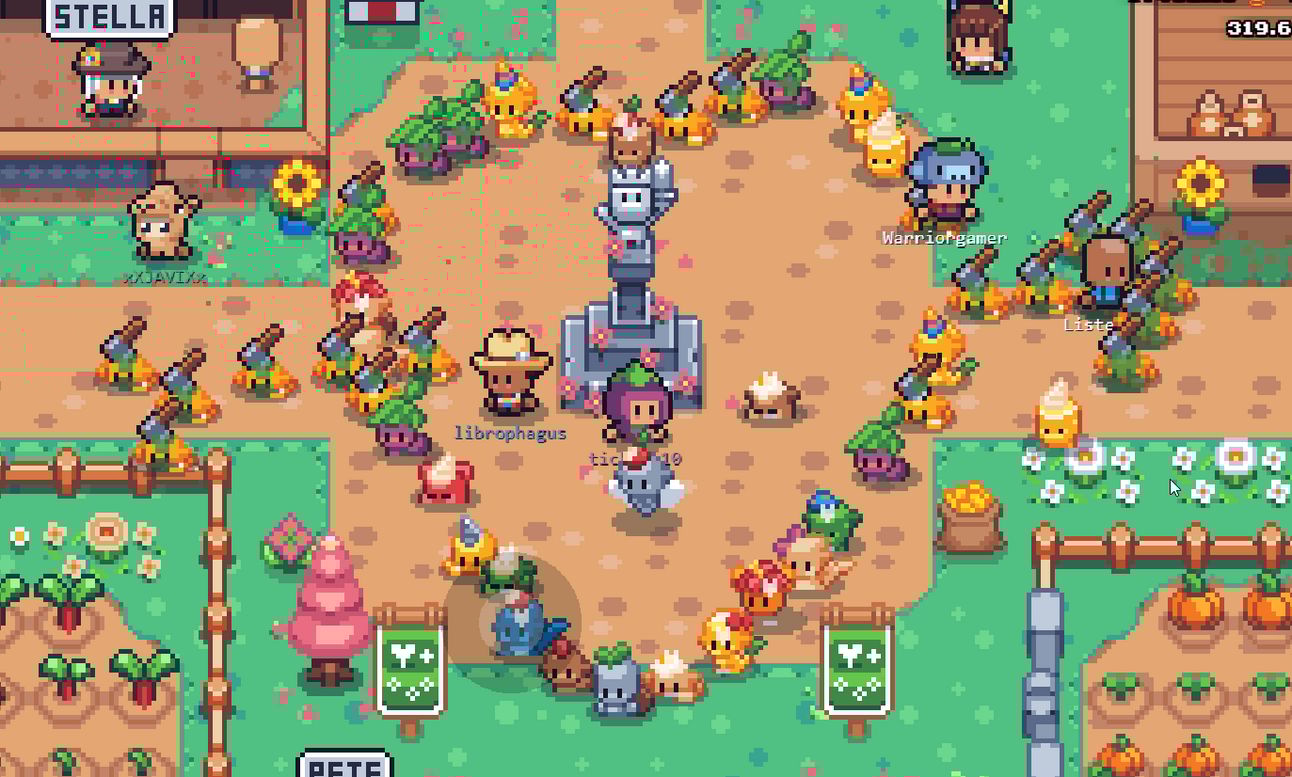Viewport: 1292px width, 777px height.
Task: Select the player named librophagus
Action: pyautogui.click(x=511, y=372)
